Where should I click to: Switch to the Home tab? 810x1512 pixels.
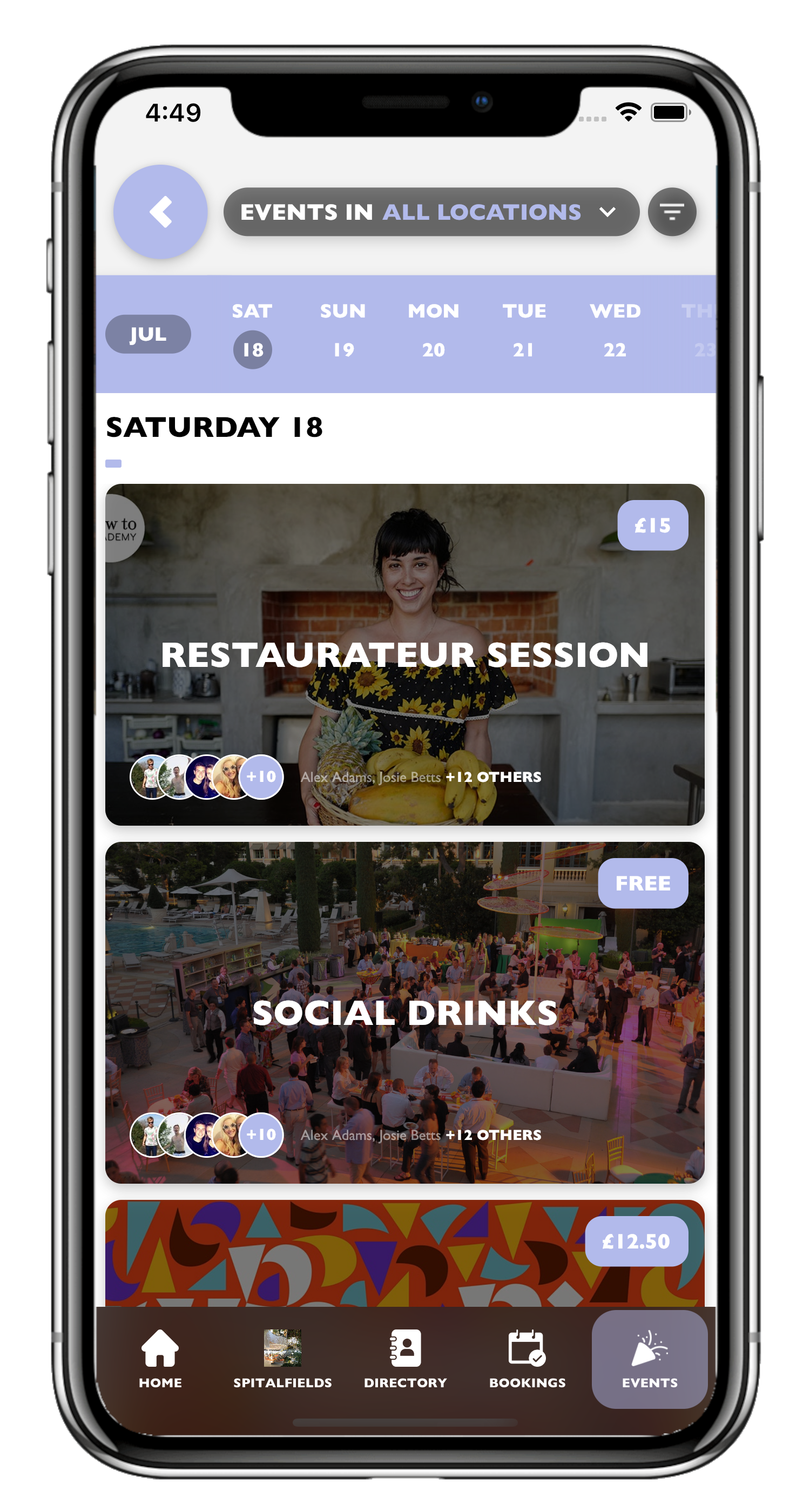(160, 1359)
